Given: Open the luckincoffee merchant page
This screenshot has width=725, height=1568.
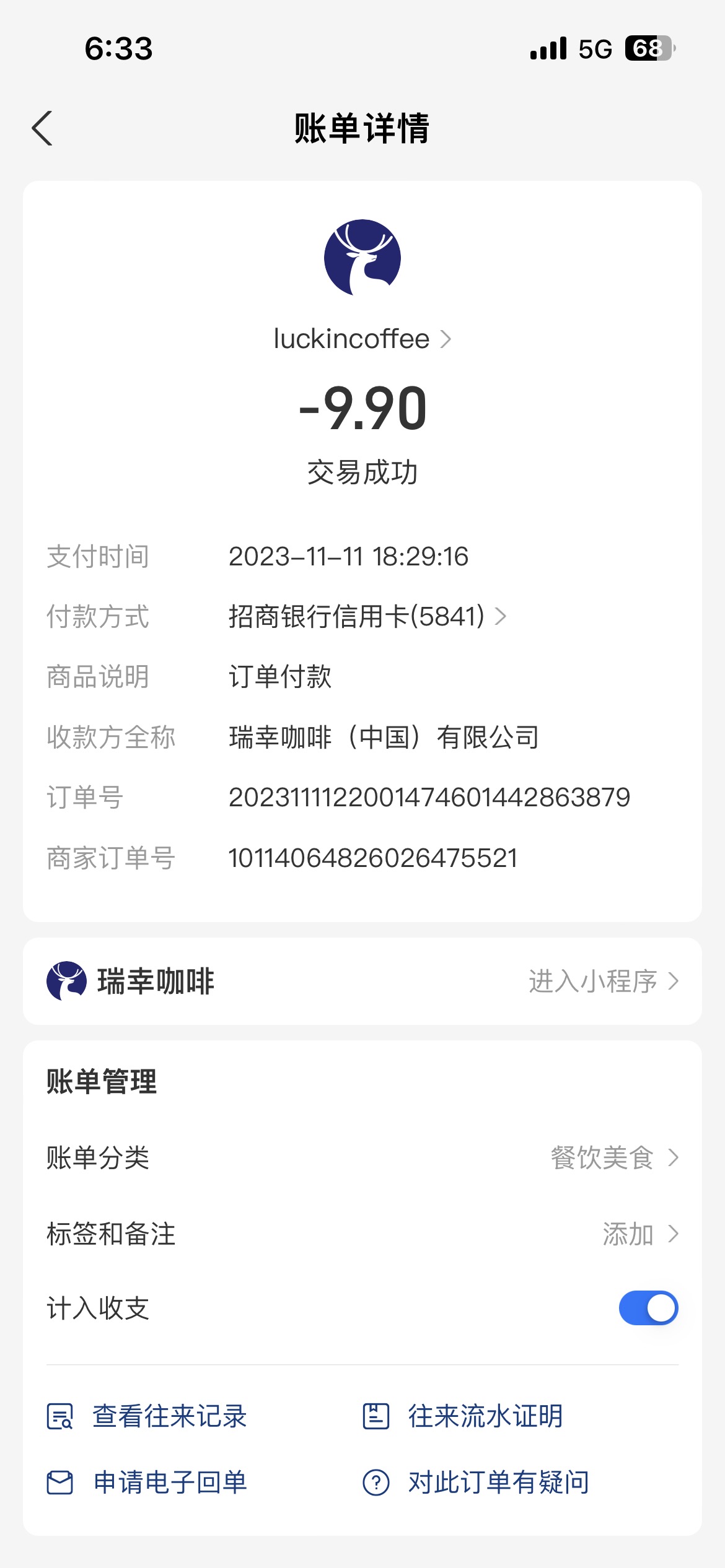Looking at the screenshot, I should [362, 339].
